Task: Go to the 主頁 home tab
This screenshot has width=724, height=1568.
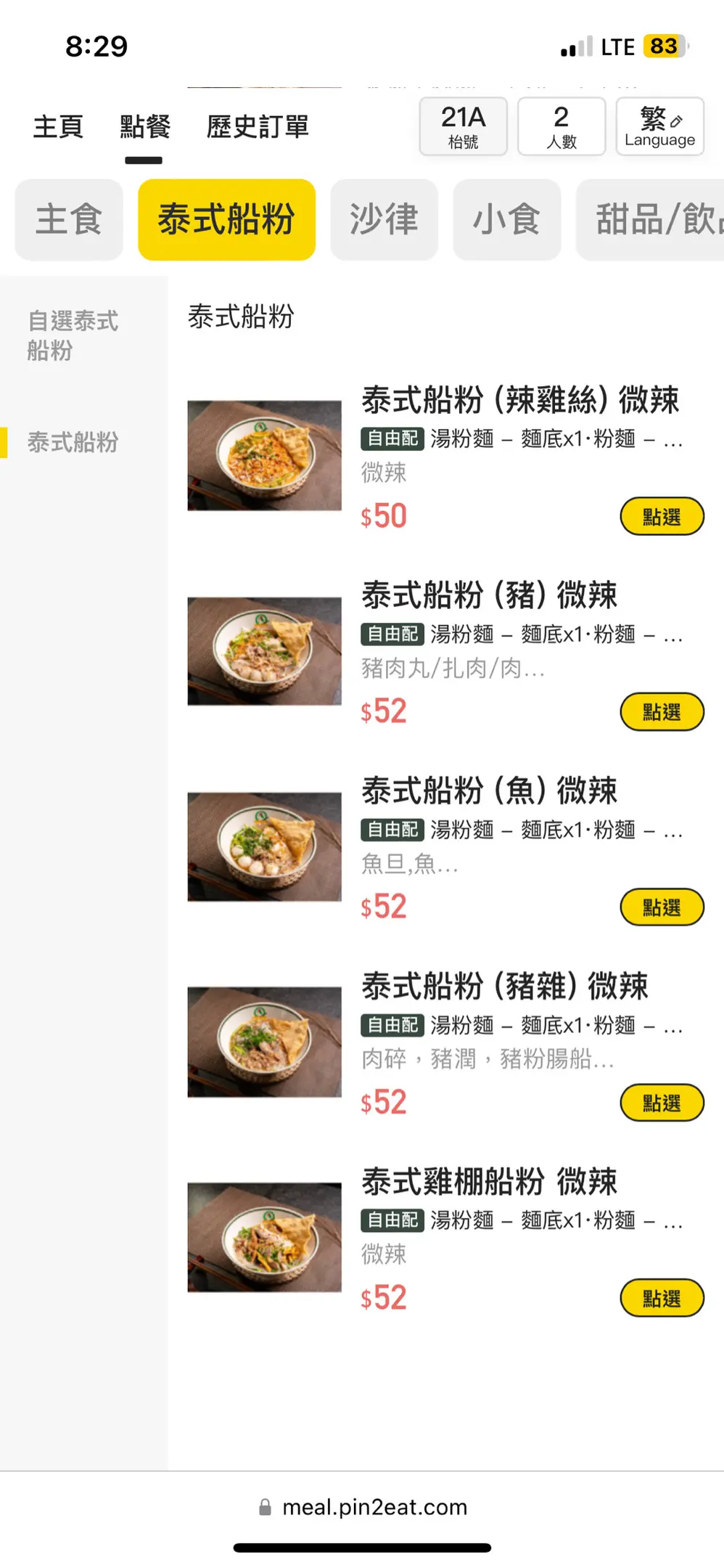Action: click(58, 127)
